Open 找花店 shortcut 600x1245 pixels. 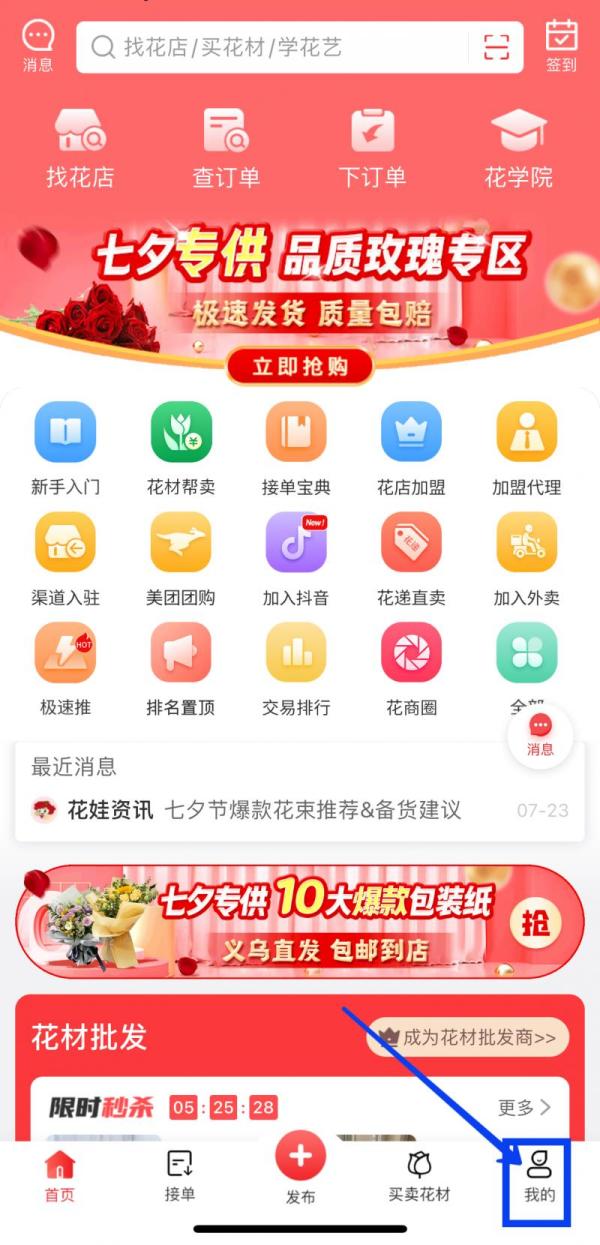[80, 148]
